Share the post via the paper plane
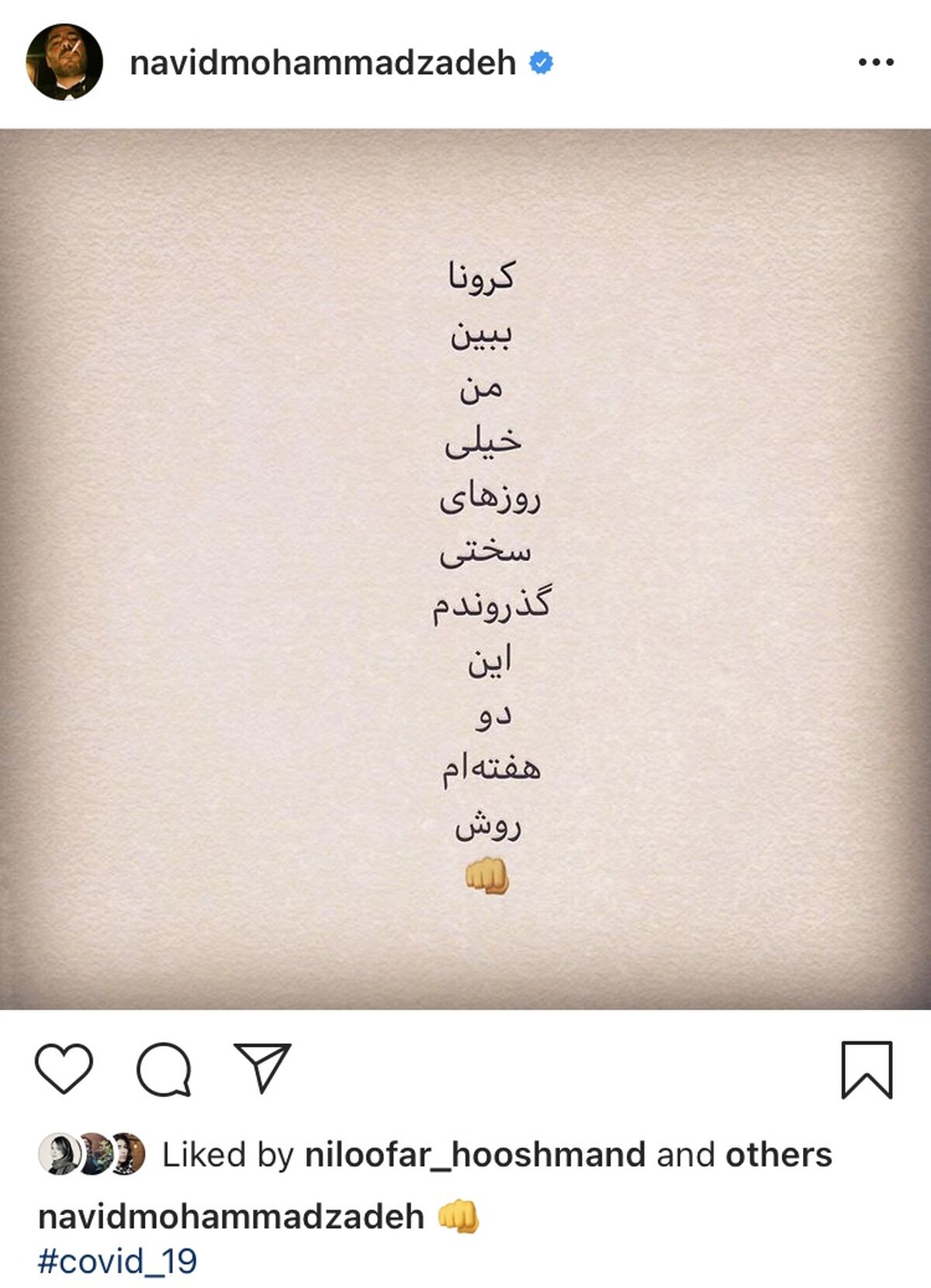This screenshot has height=1288, width=931. point(262,1068)
